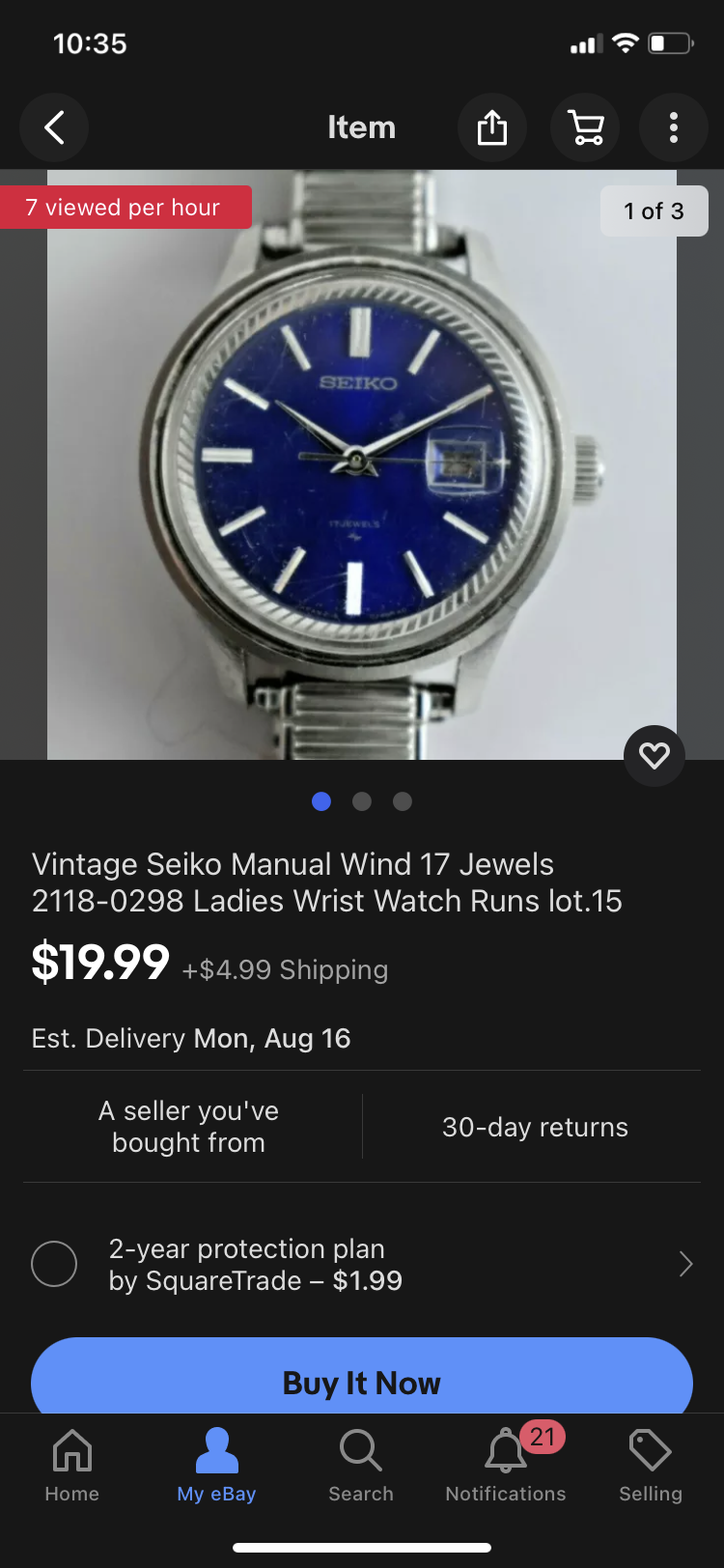Screen dimensions: 724x1568
Task: Open the three-dot overflow menu
Action: click(674, 127)
